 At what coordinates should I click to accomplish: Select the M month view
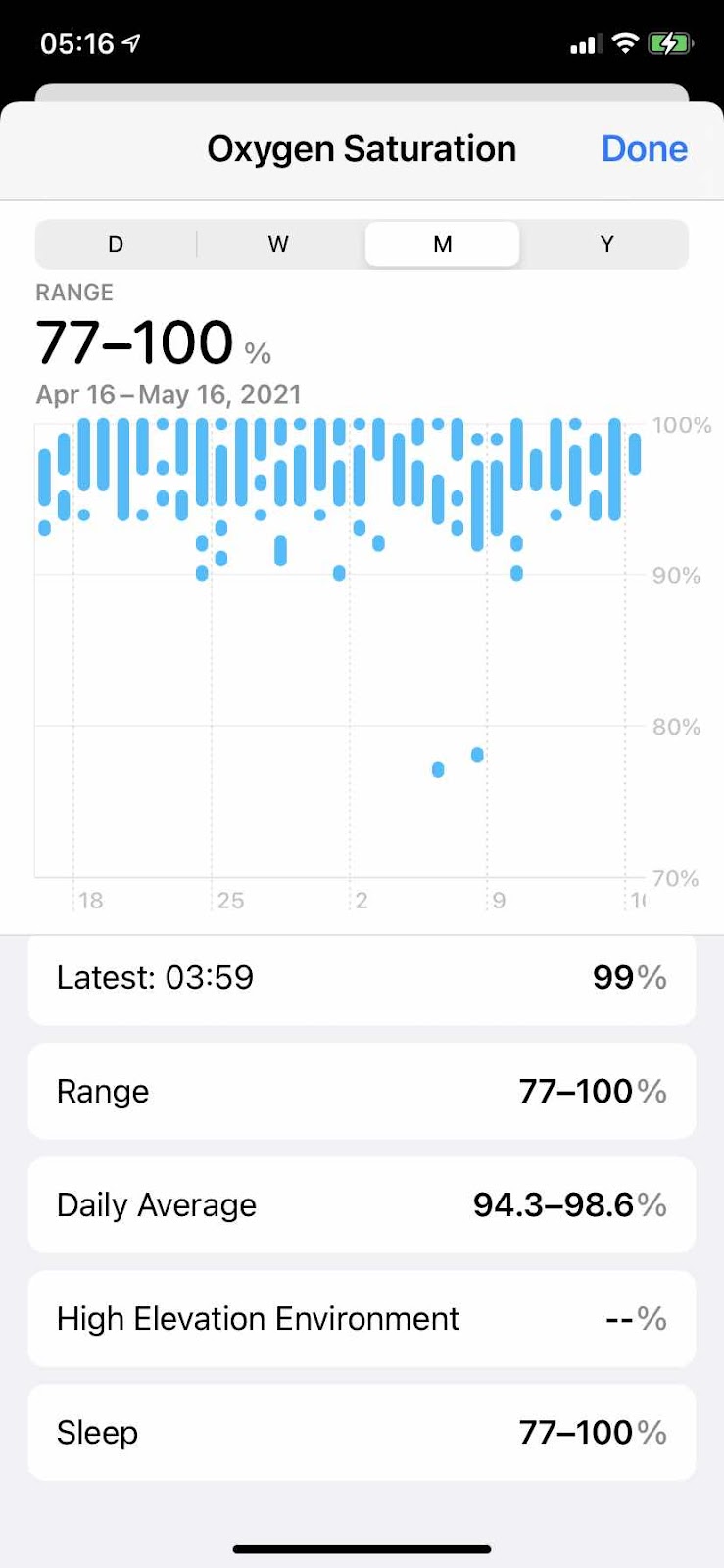(443, 244)
